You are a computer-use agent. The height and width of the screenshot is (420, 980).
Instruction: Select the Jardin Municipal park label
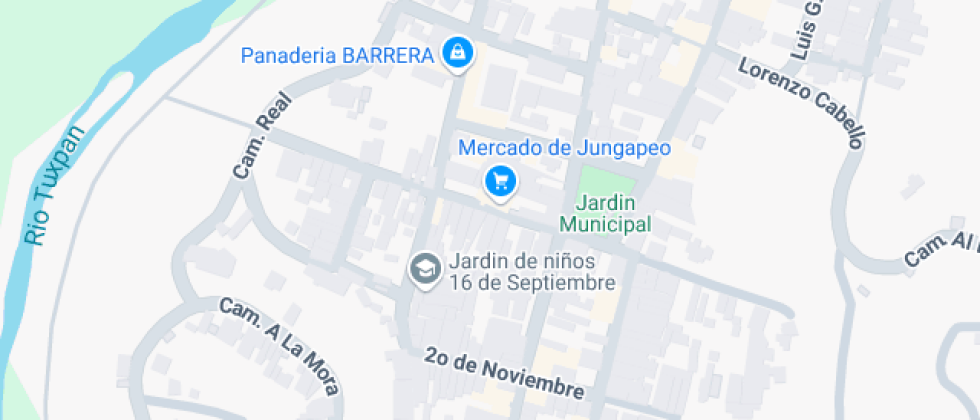(x=605, y=214)
